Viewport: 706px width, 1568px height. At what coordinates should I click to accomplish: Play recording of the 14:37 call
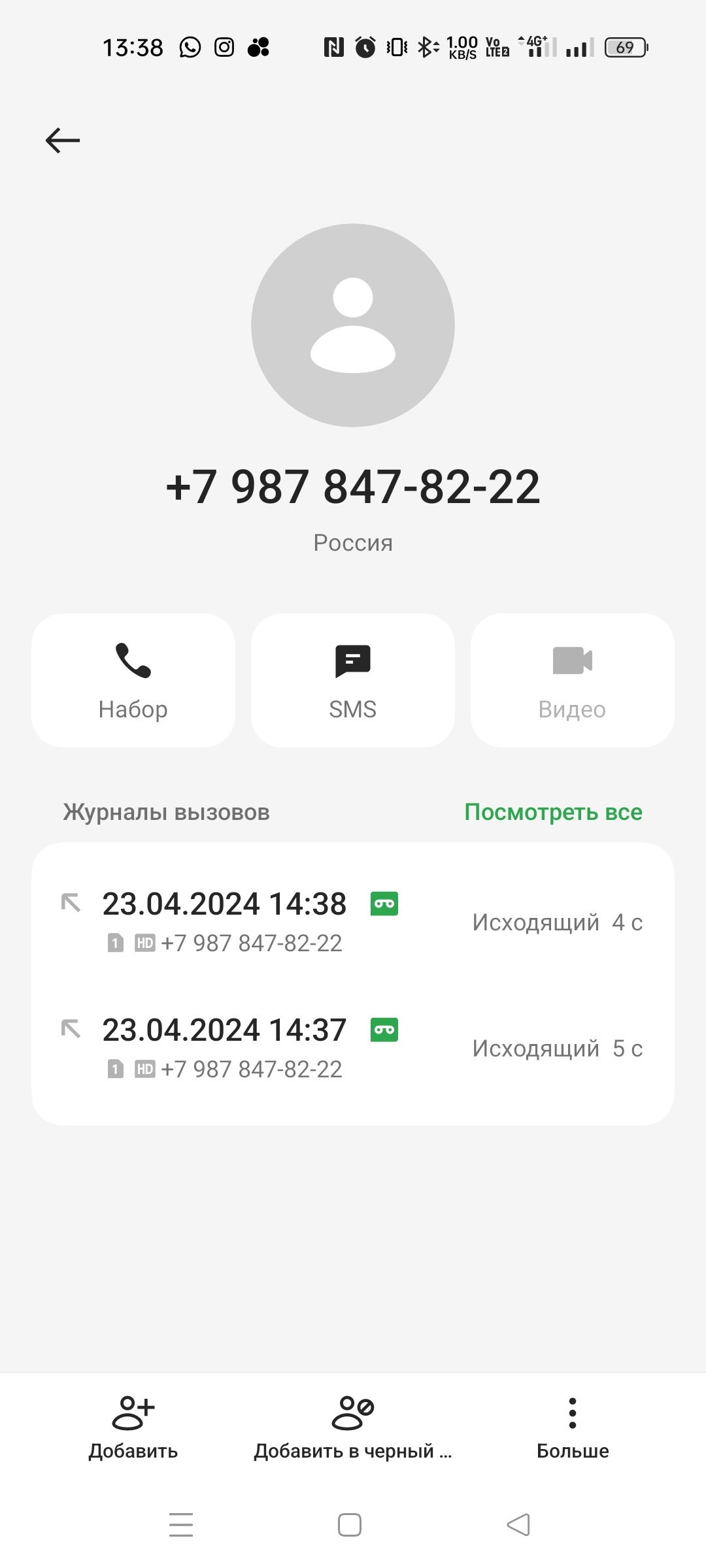(x=384, y=1030)
